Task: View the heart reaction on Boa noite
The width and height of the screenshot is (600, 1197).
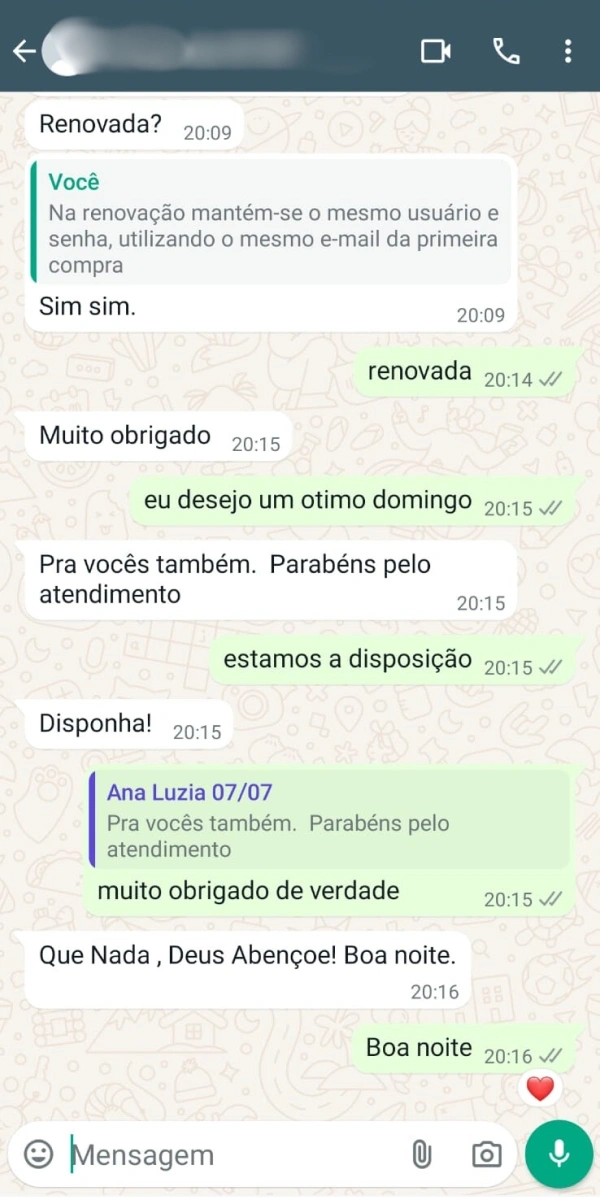Action: click(x=540, y=1089)
